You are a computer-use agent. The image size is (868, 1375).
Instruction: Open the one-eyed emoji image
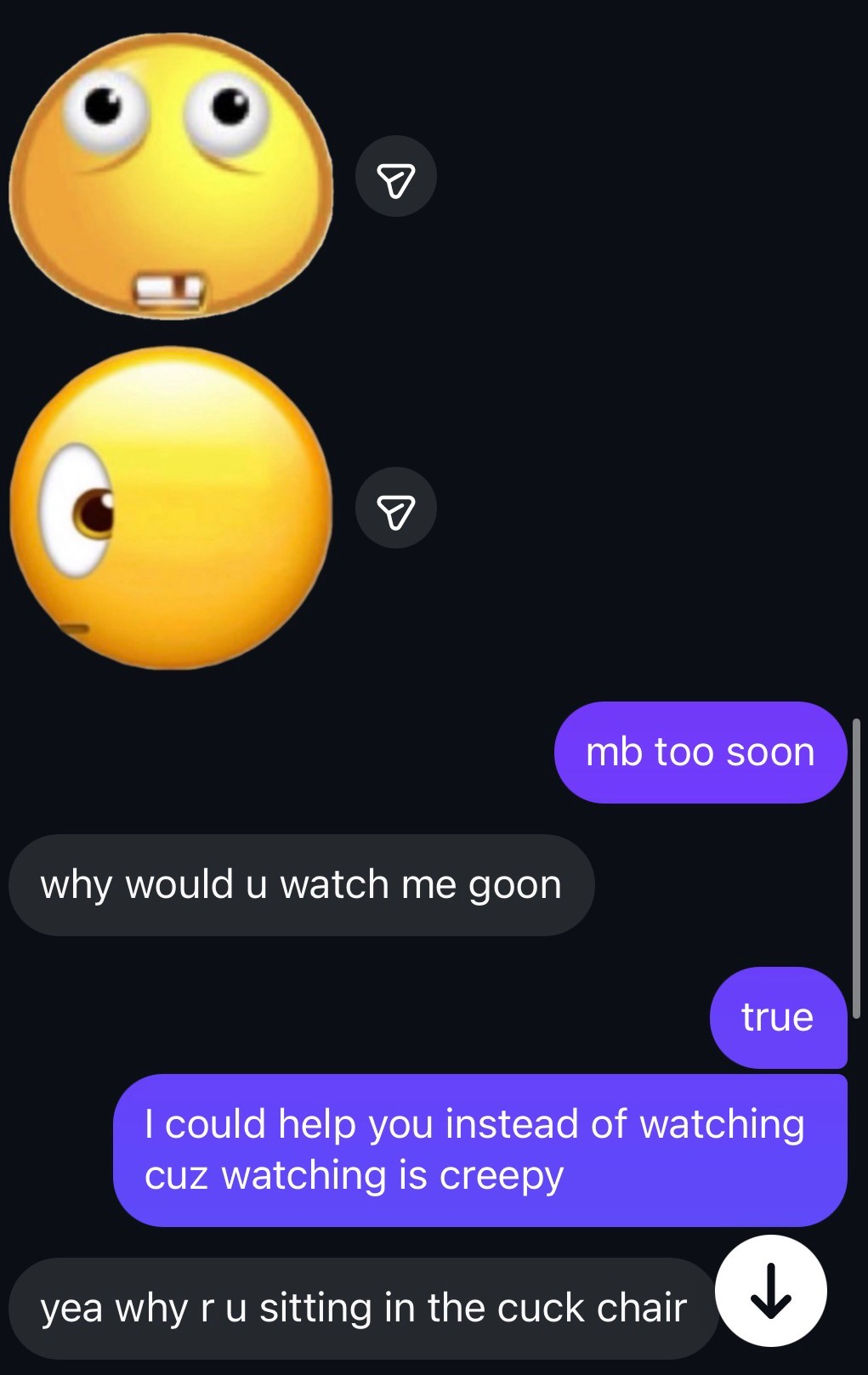coord(171,508)
